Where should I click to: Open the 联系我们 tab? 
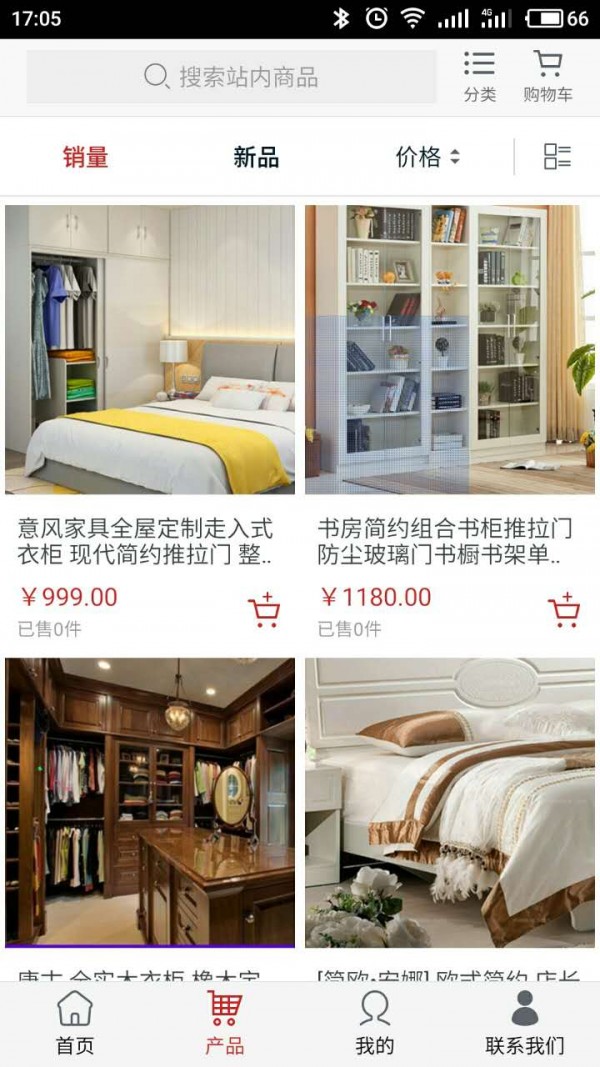click(525, 1023)
